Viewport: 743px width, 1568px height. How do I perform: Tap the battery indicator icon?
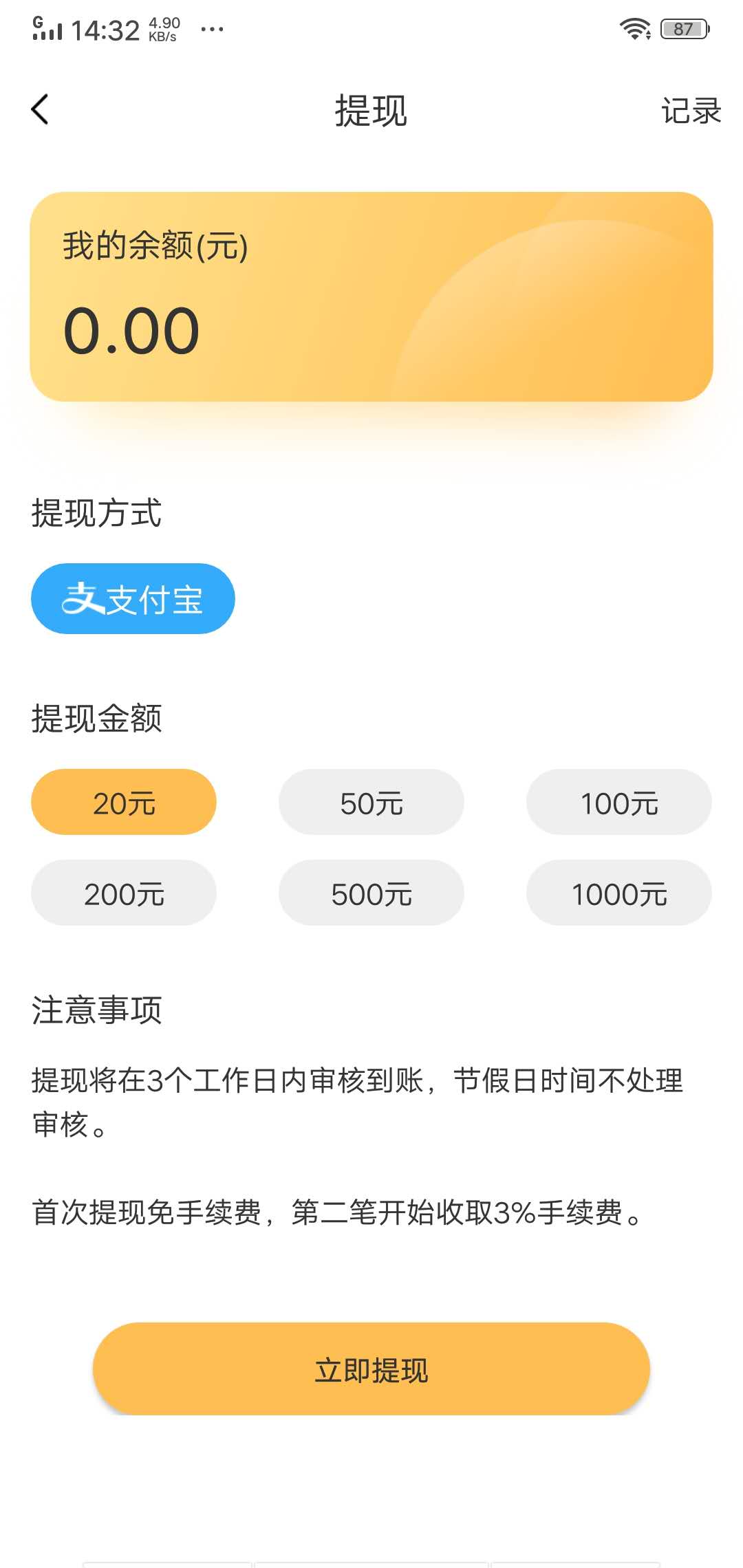[685, 28]
